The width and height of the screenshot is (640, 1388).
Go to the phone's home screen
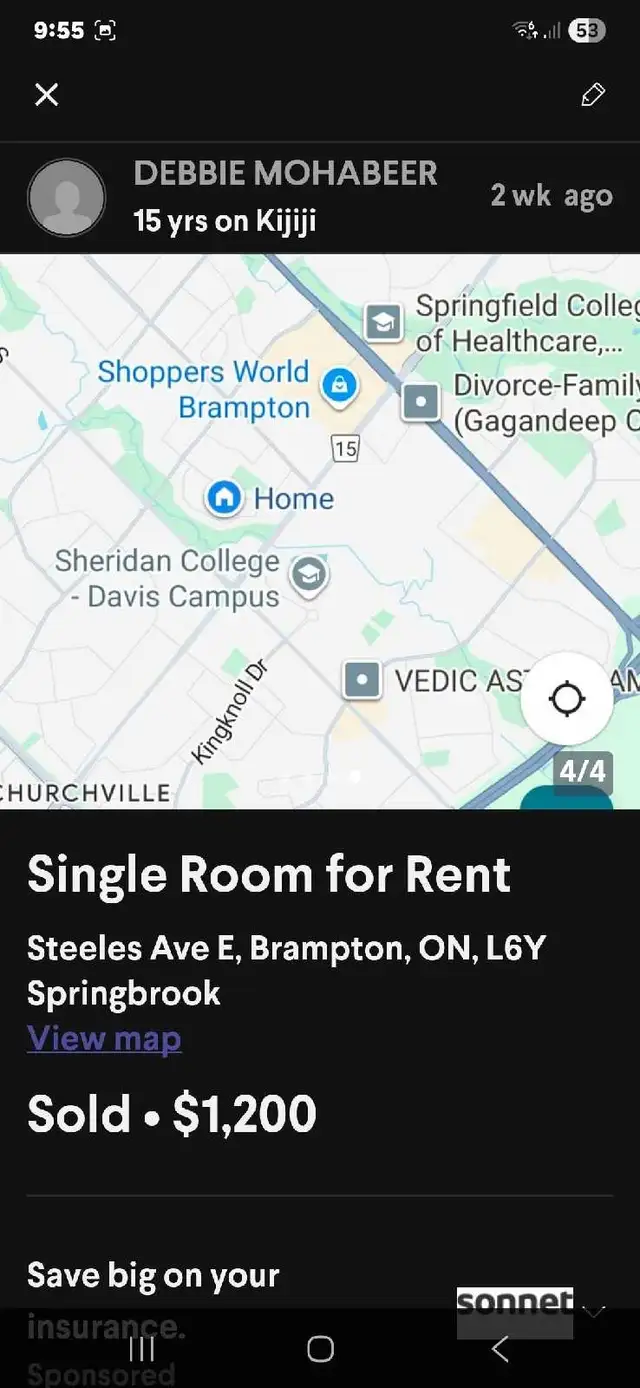320,1349
